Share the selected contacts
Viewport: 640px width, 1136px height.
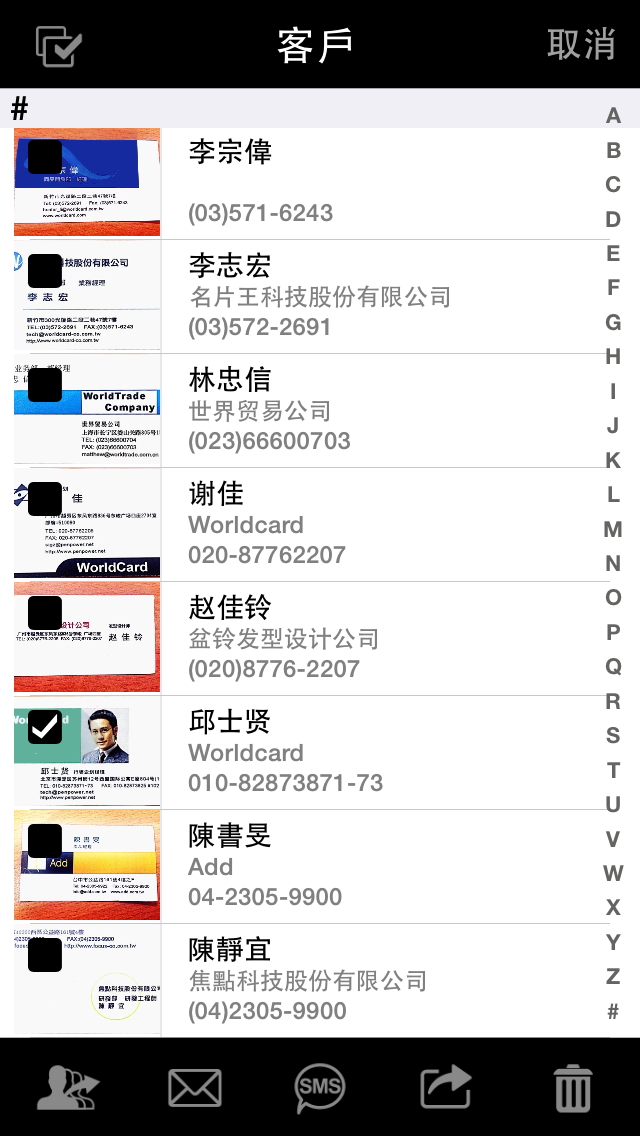point(446,1088)
